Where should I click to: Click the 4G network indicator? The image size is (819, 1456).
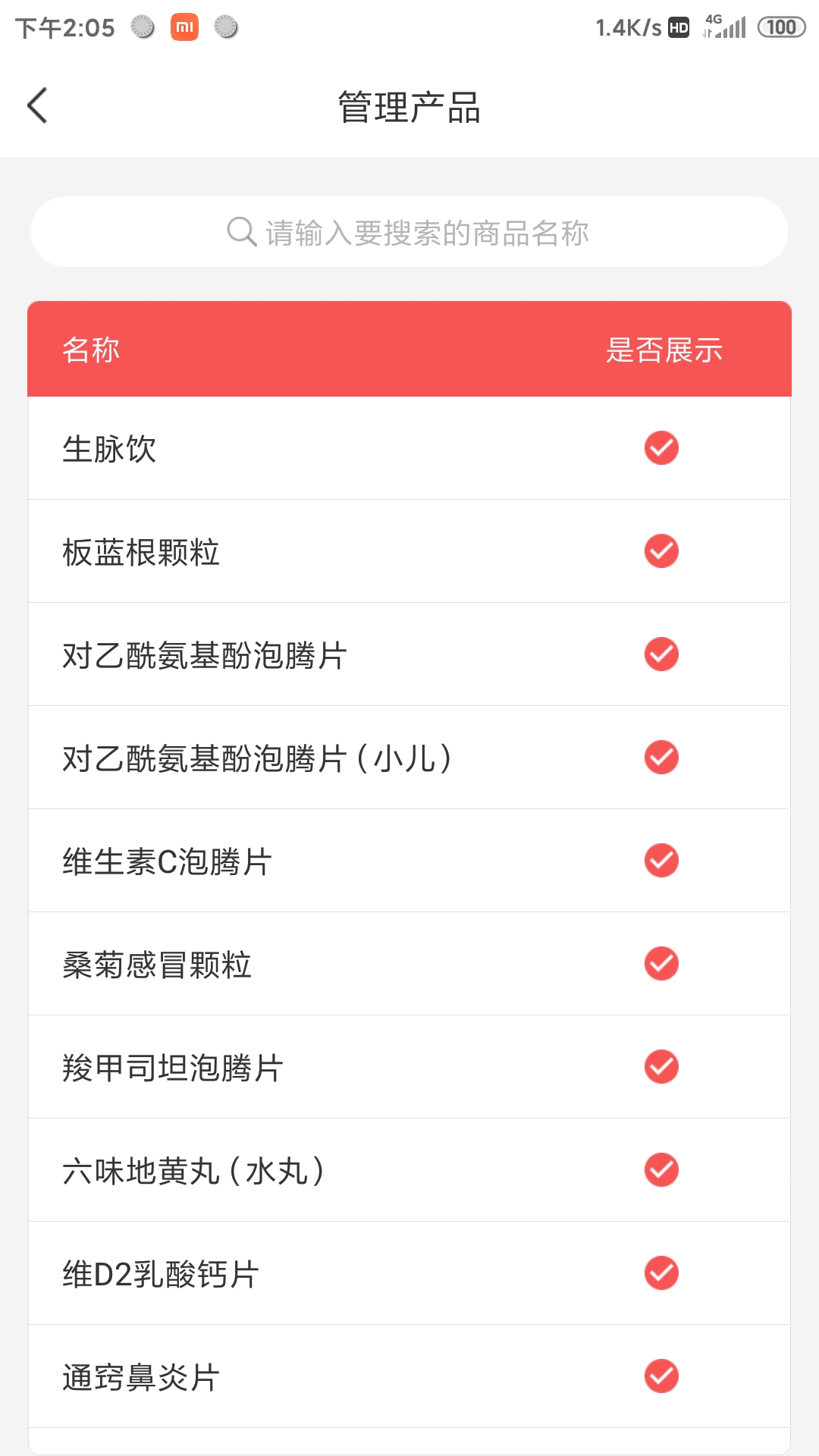pos(711,23)
